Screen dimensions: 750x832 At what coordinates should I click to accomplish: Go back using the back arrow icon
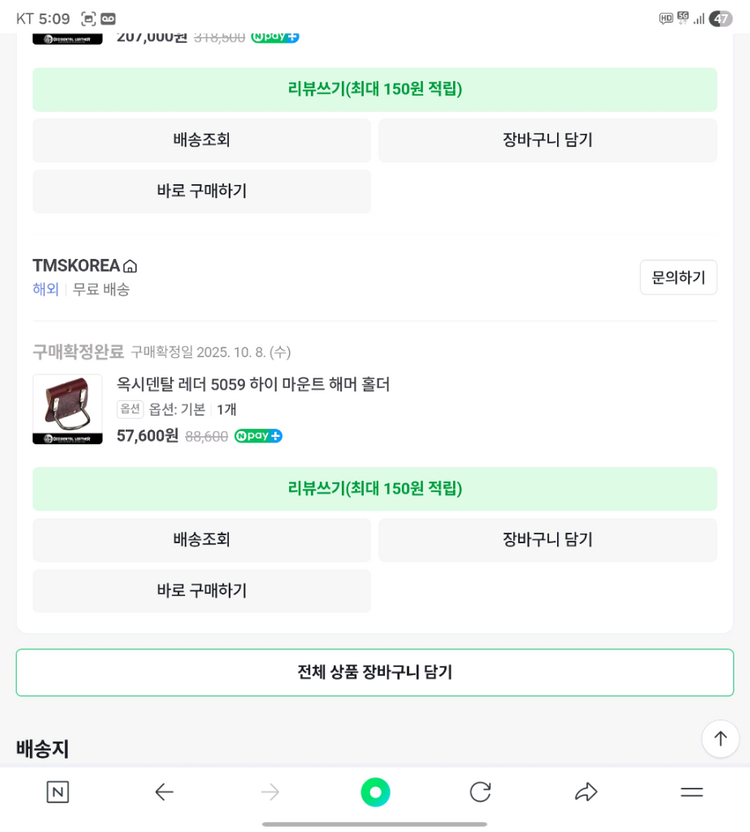click(x=164, y=791)
